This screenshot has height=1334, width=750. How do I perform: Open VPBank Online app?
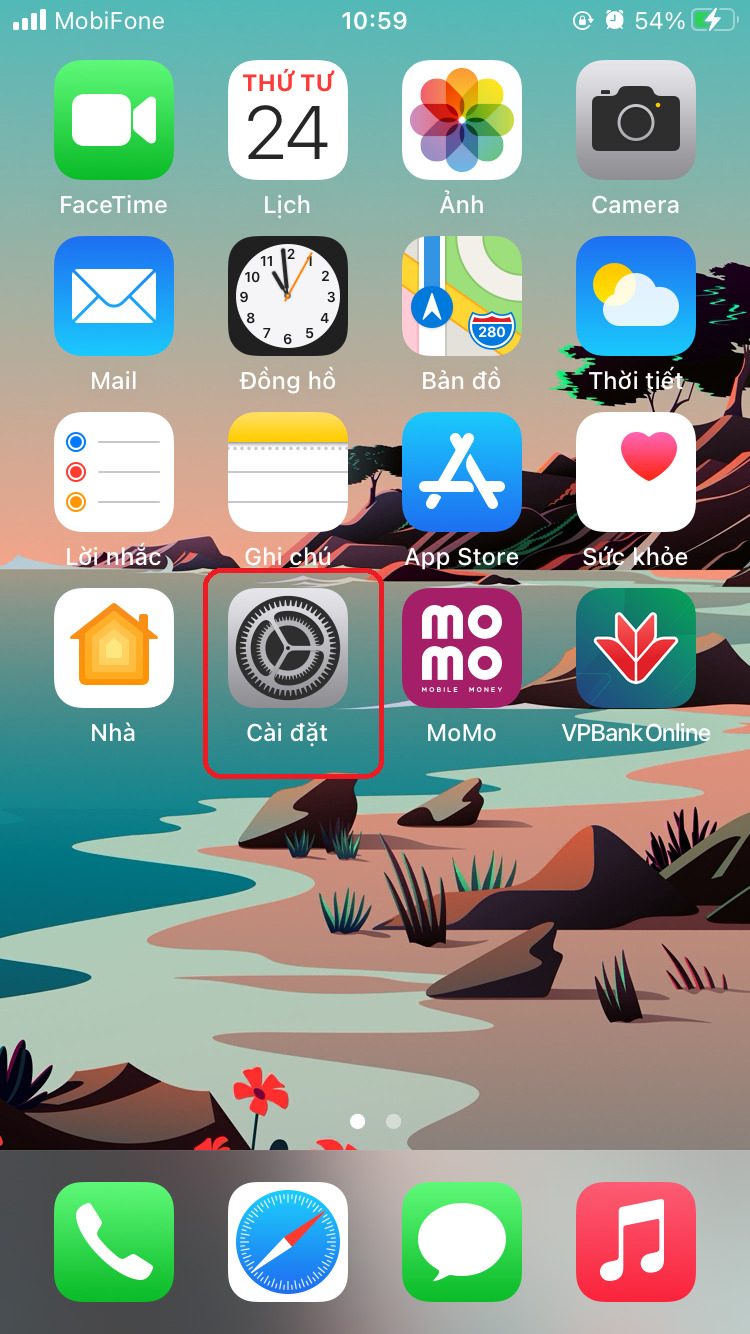pos(636,648)
